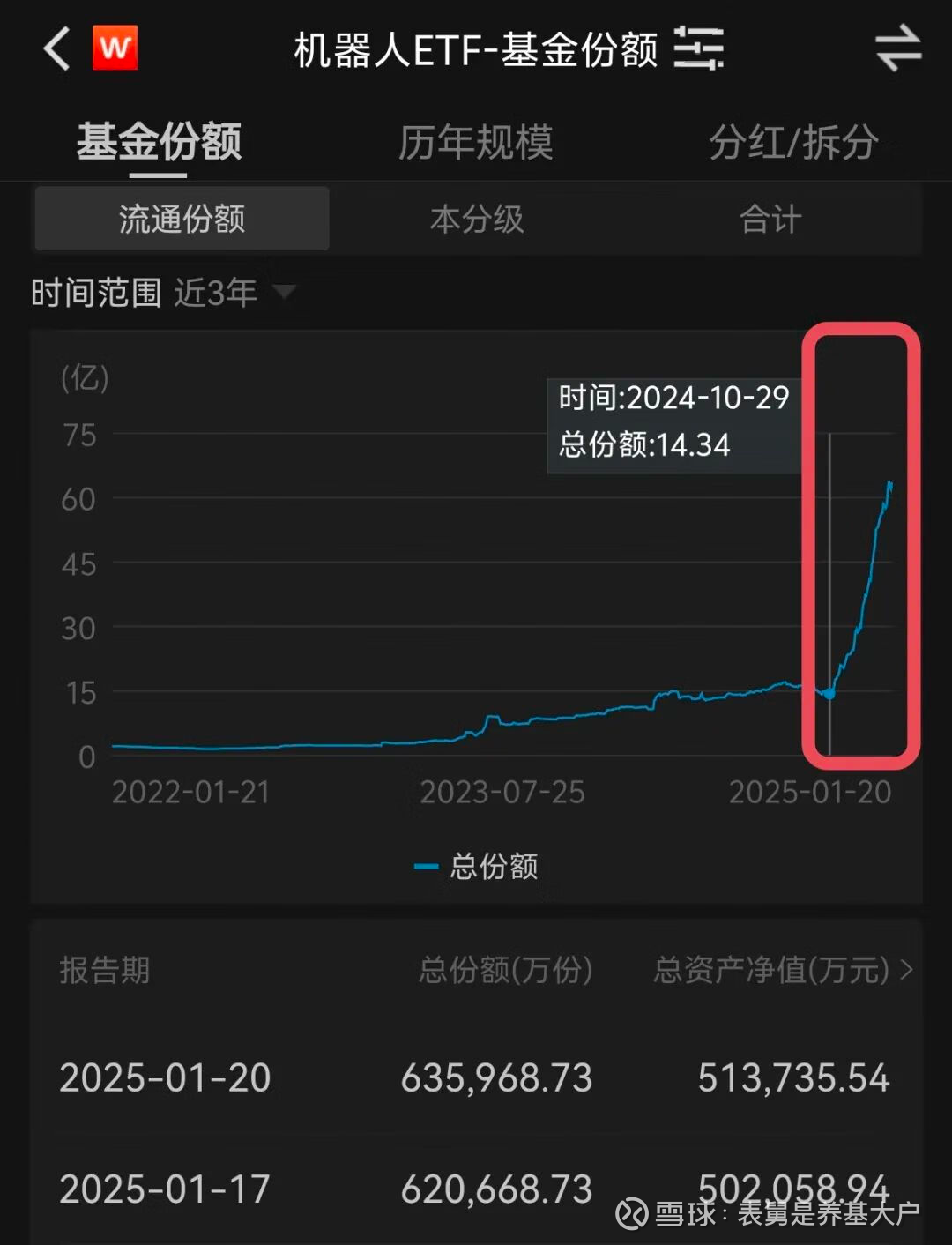Select the 流通份额 segment

[181, 218]
